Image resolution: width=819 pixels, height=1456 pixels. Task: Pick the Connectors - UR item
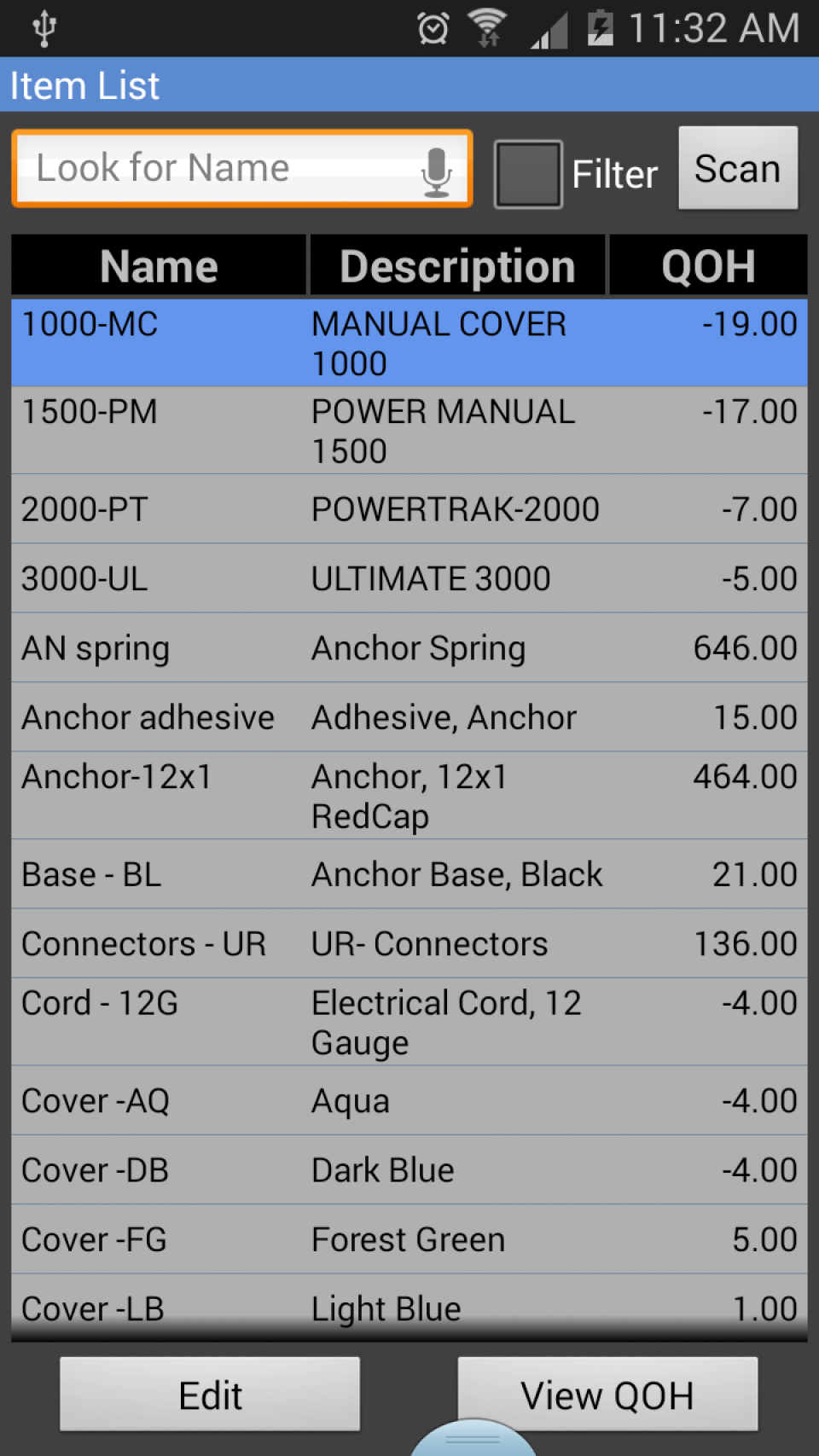(x=409, y=943)
